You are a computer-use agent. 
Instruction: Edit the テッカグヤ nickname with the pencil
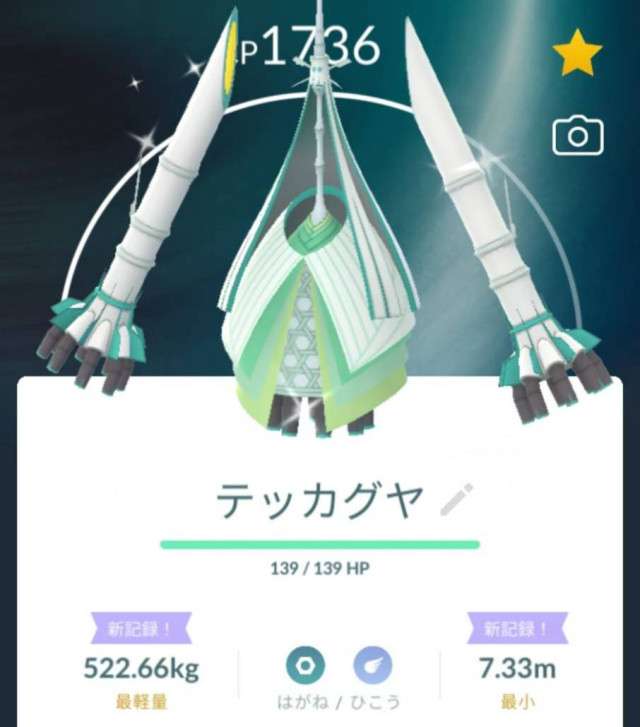(x=457, y=498)
